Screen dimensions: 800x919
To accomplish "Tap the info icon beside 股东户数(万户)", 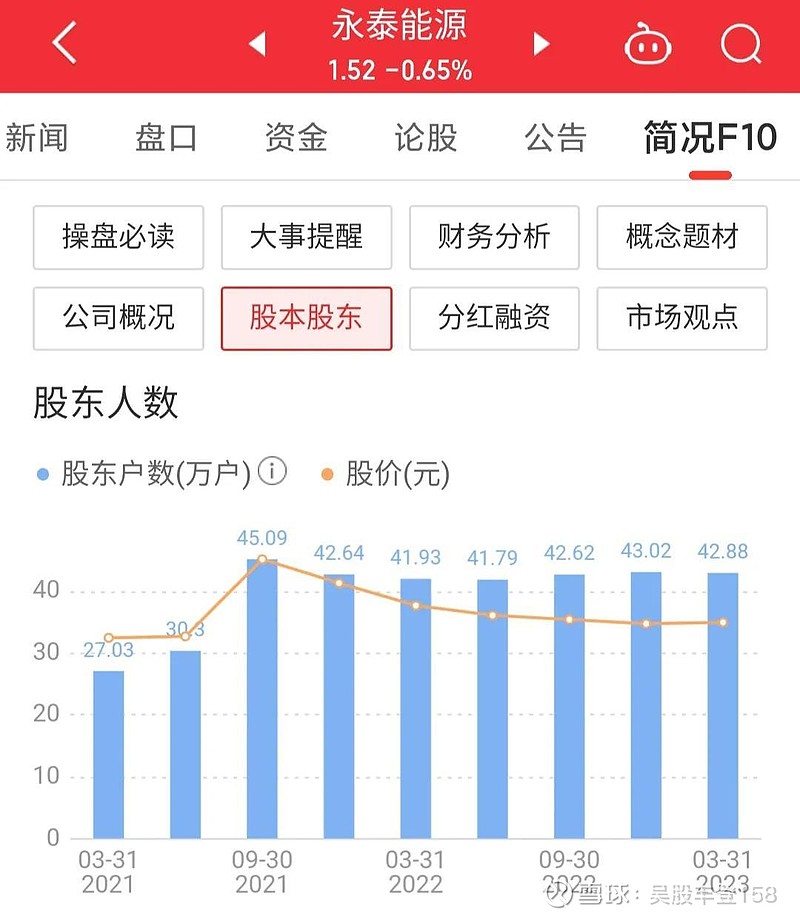I will point(273,471).
